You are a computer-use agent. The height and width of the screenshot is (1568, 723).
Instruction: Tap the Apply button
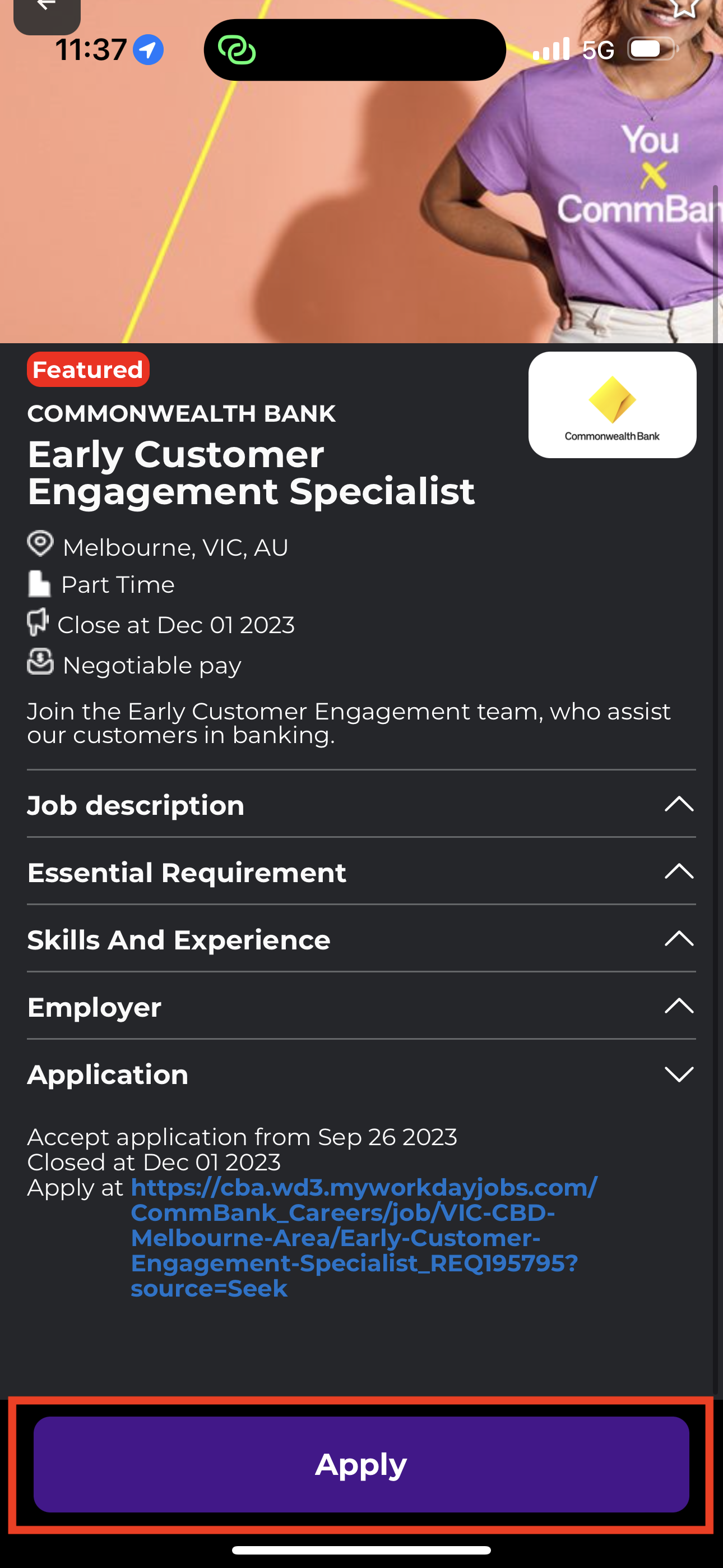pyautogui.click(x=361, y=1464)
